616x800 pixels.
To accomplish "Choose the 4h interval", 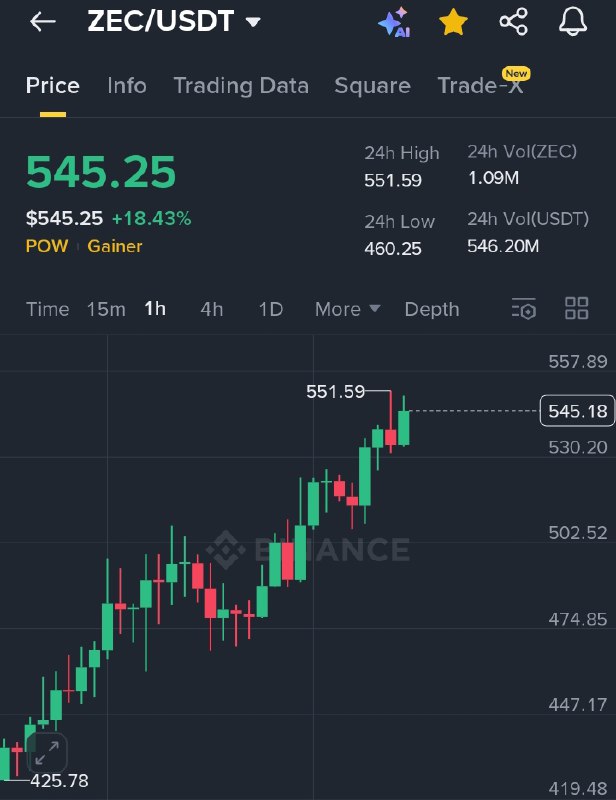I will coord(211,309).
